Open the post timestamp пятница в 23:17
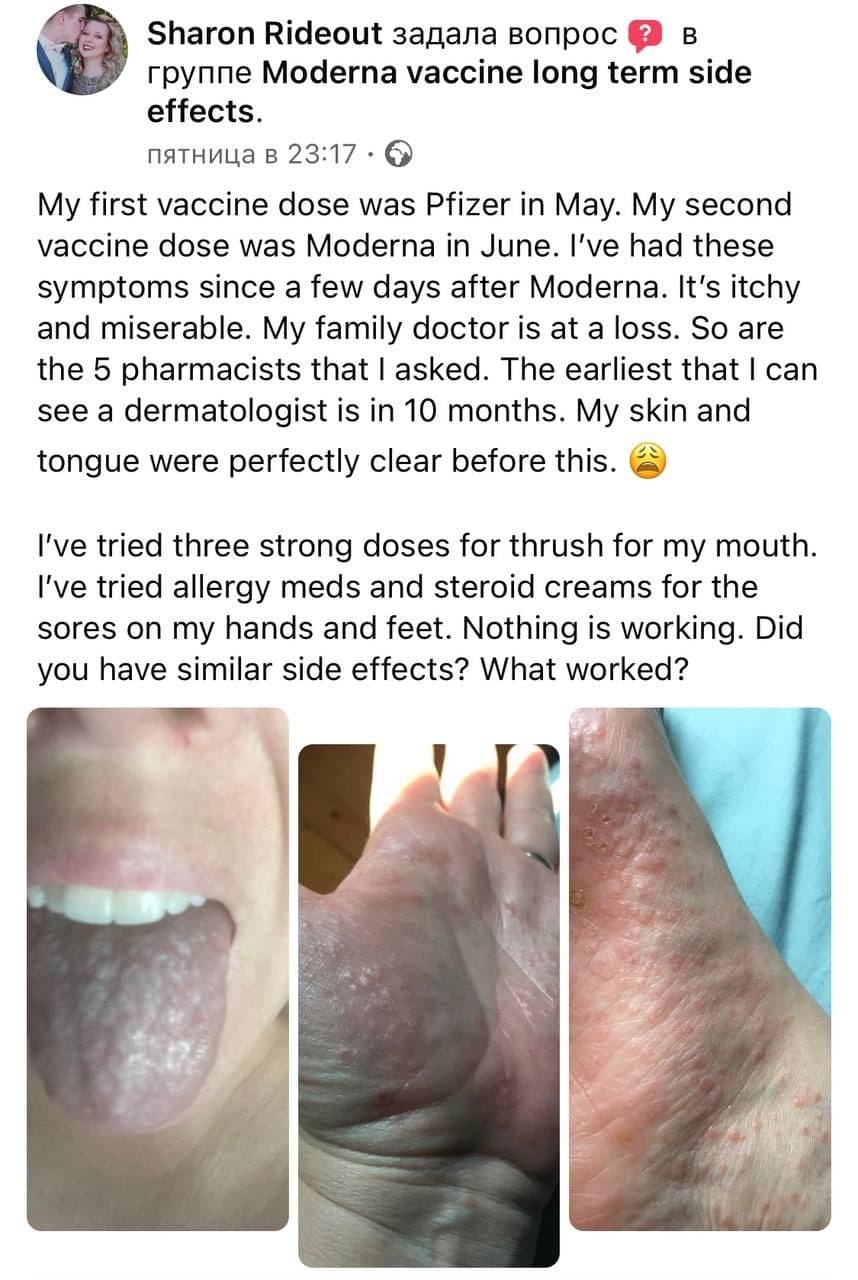Screen dimensions: 858x1280 [x=252, y=154]
